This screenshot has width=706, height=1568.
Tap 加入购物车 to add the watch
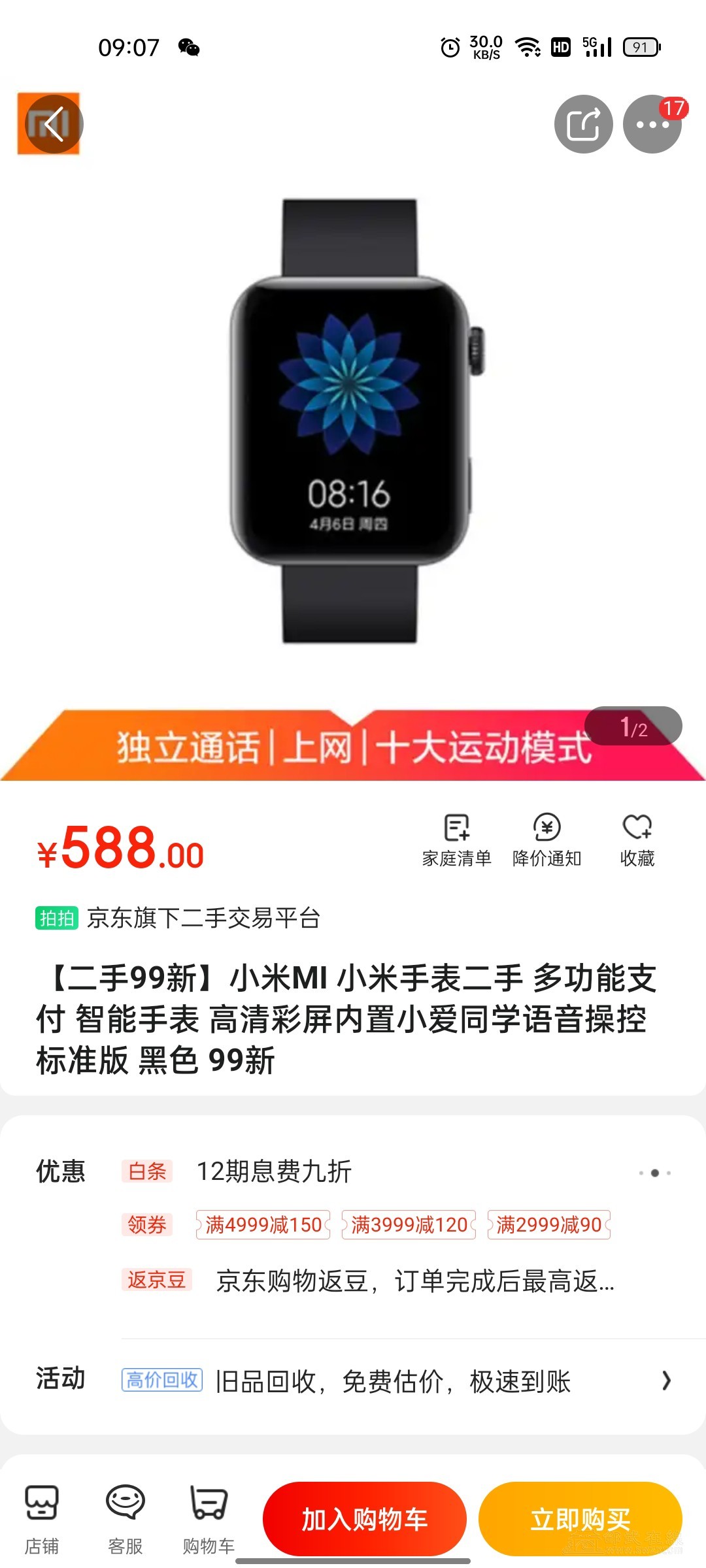coord(364,1519)
